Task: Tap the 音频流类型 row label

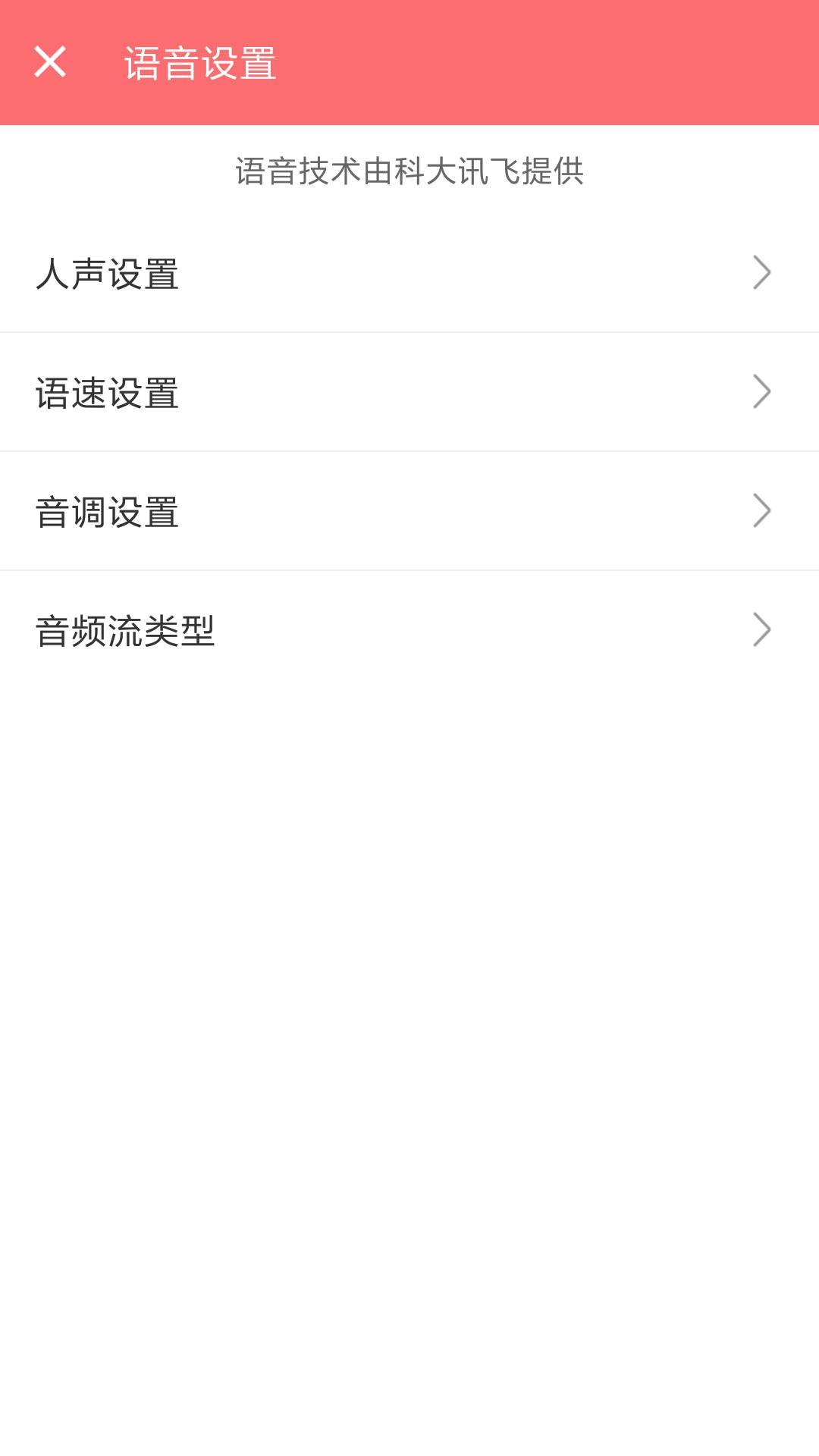Action: 127,629
